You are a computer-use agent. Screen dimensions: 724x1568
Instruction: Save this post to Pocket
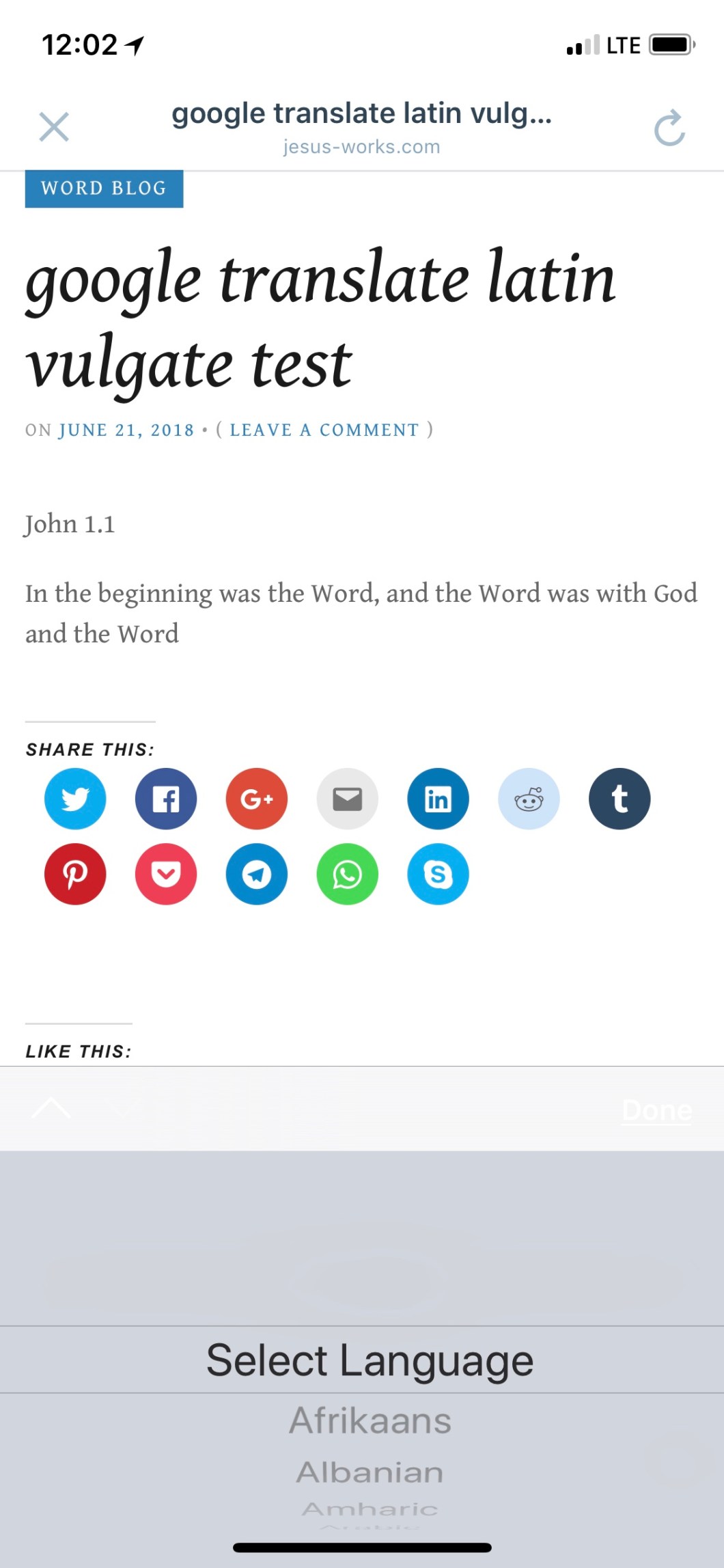pyautogui.click(x=166, y=874)
